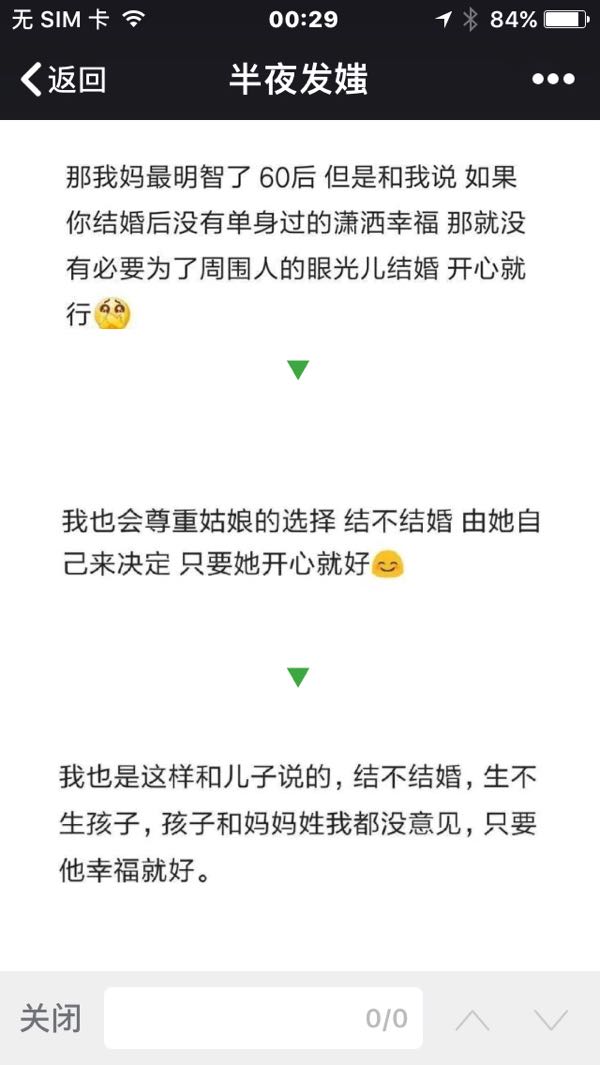Go back using 返回 button

pyautogui.click(x=64, y=79)
